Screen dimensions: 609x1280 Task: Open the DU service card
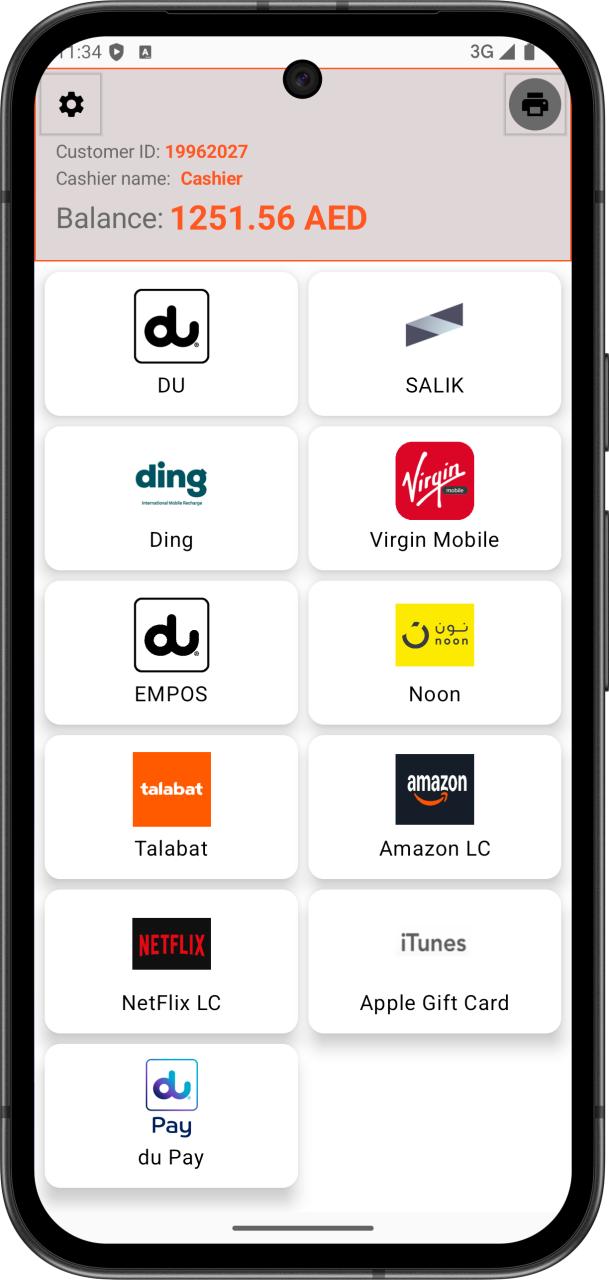coord(171,343)
